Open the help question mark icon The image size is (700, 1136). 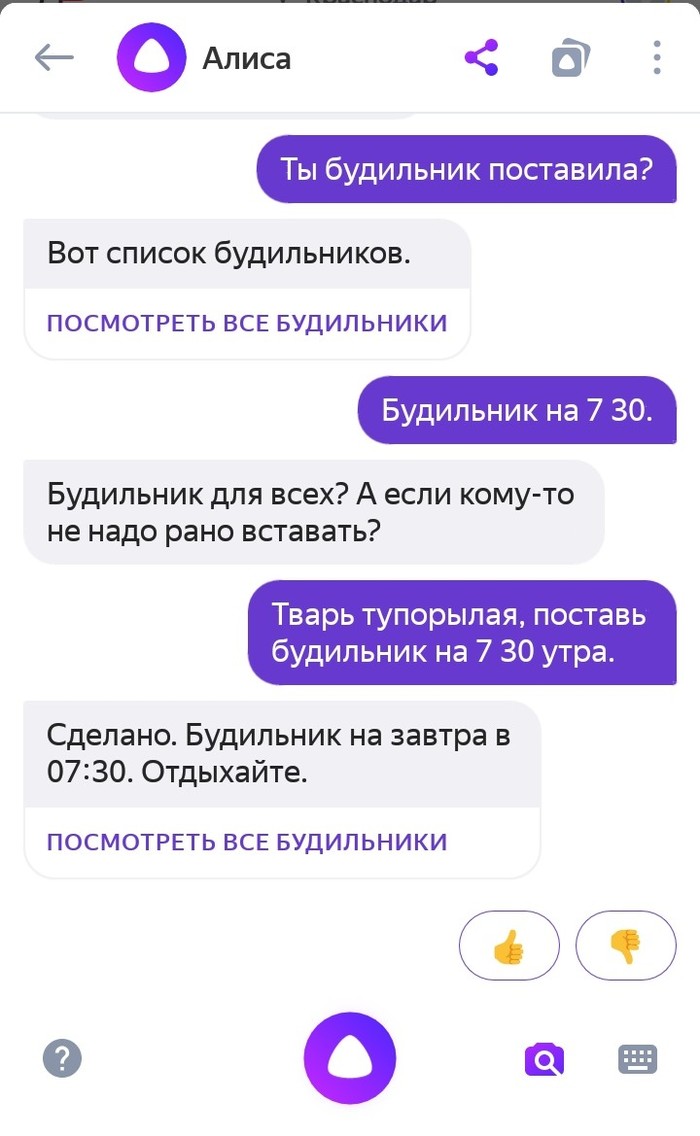[62, 1058]
